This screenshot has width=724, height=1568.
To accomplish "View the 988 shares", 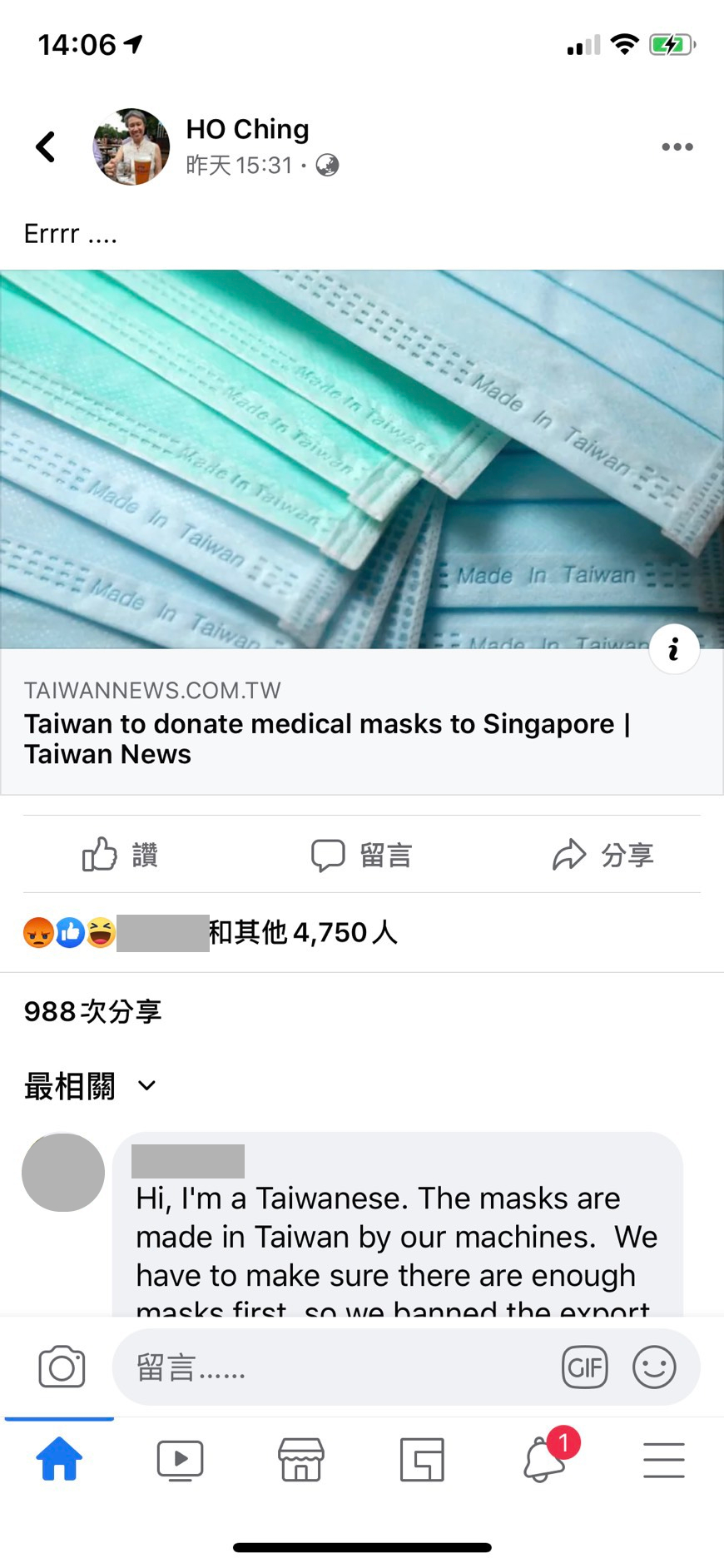I will 92,1011.
